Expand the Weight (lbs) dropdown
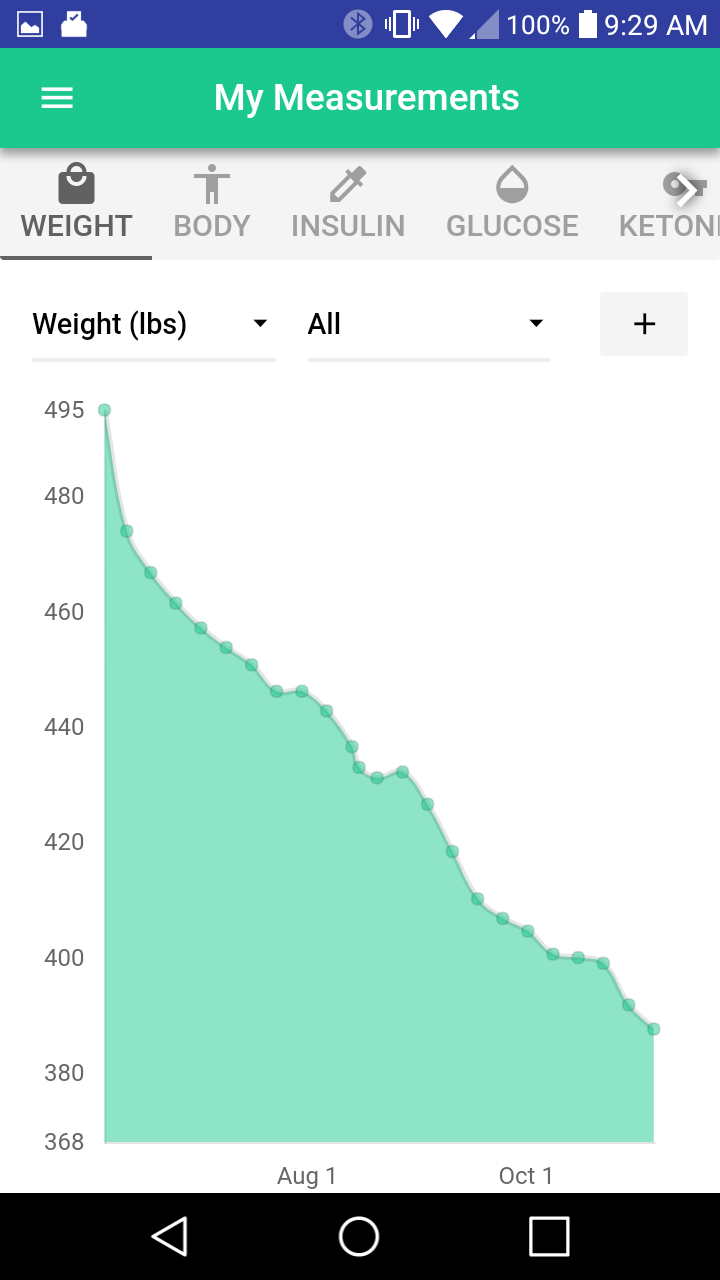Viewport: 720px width, 1280px height. tap(154, 324)
